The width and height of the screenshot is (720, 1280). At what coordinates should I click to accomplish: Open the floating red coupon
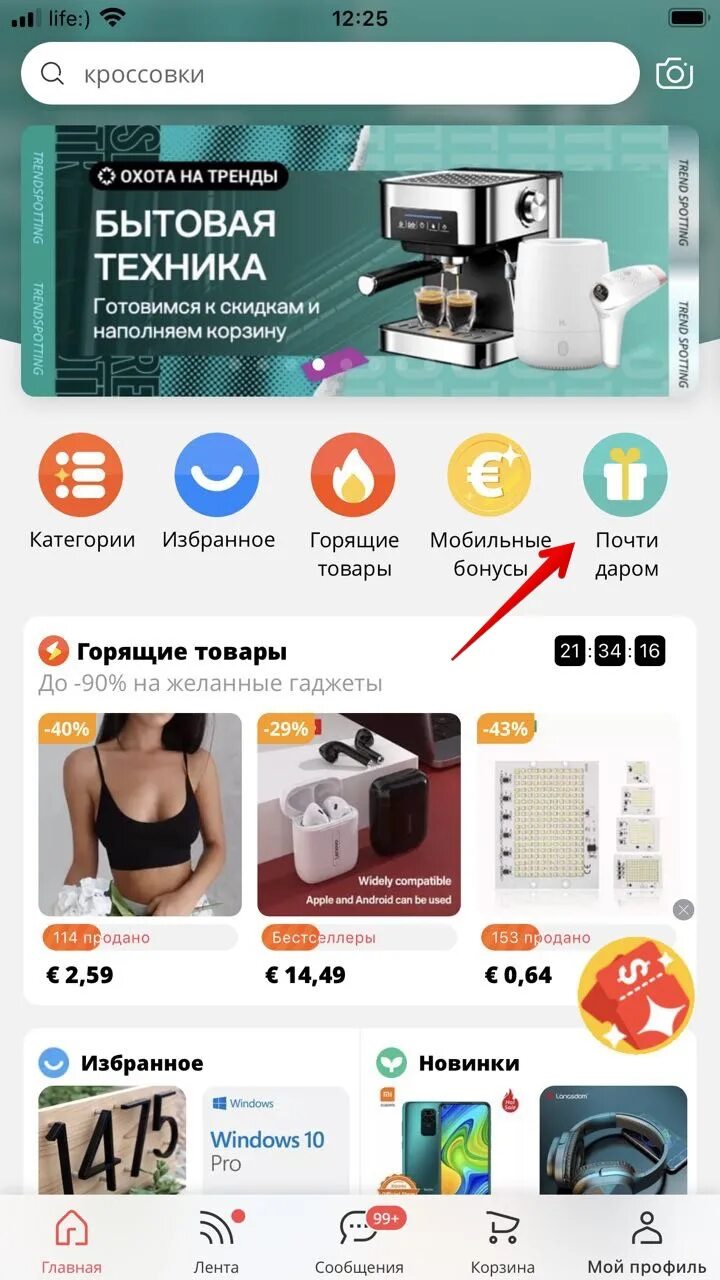click(x=636, y=995)
